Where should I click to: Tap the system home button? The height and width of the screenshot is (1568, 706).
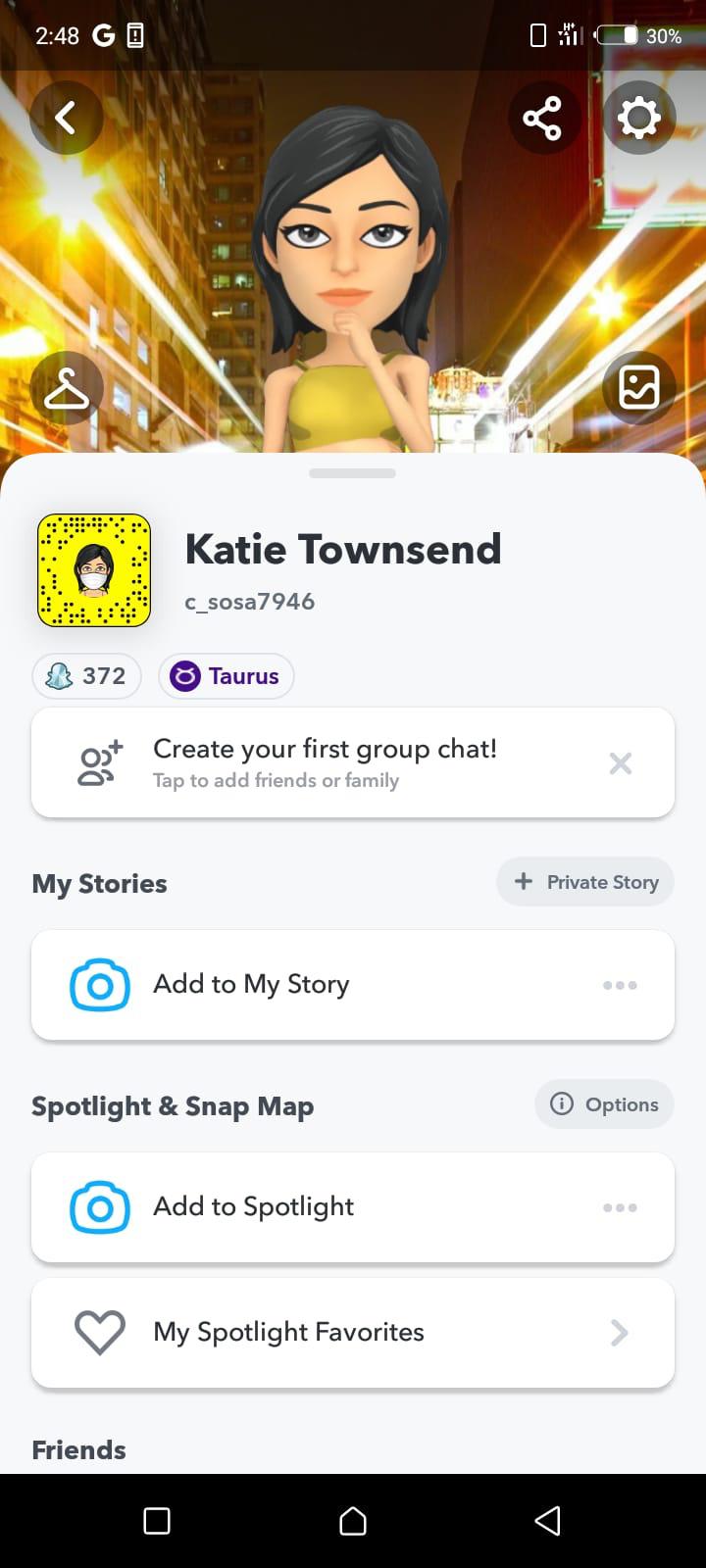[x=353, y=1521]
